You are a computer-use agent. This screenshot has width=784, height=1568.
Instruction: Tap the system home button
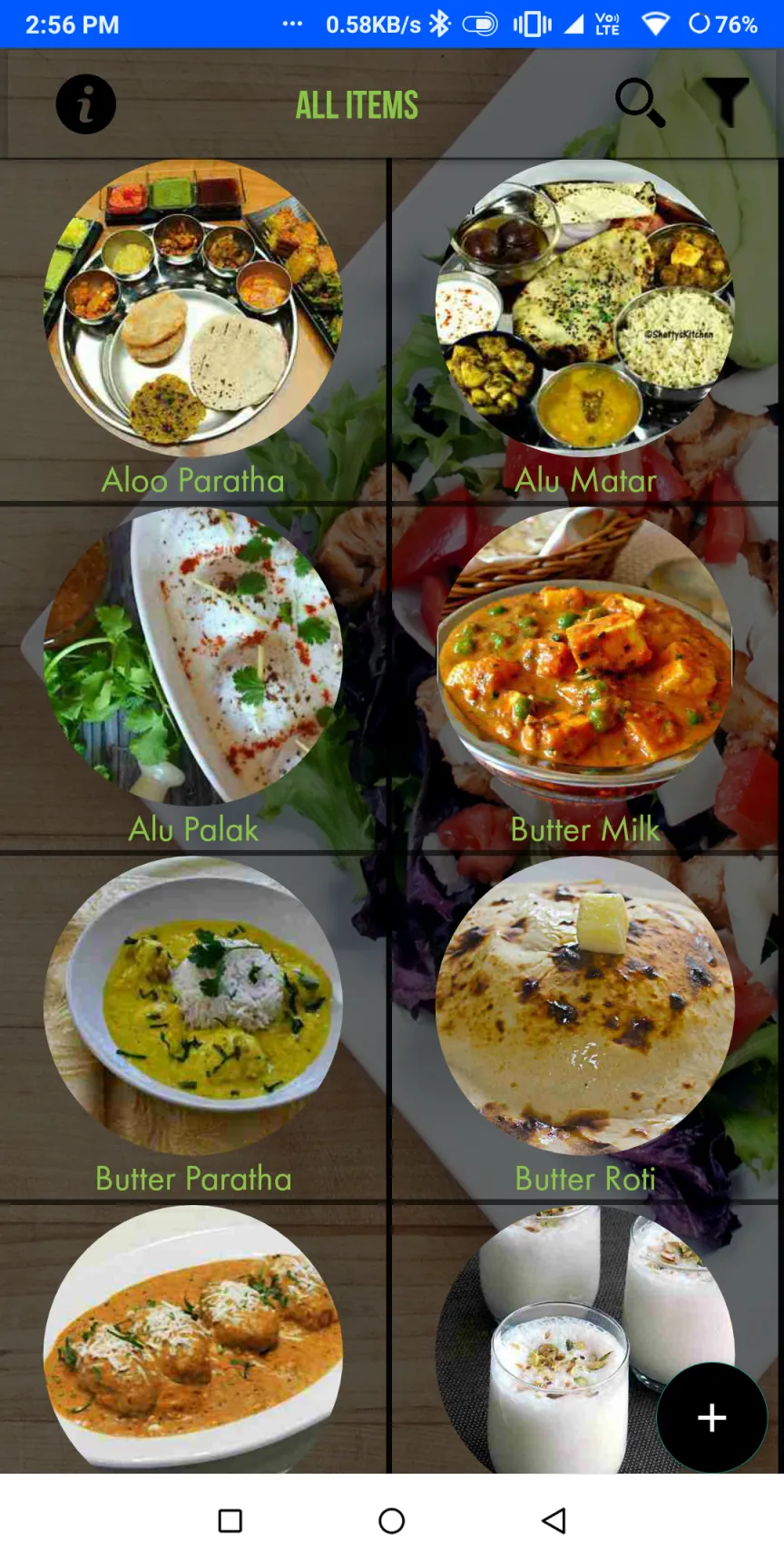(x=392, y=1521)
